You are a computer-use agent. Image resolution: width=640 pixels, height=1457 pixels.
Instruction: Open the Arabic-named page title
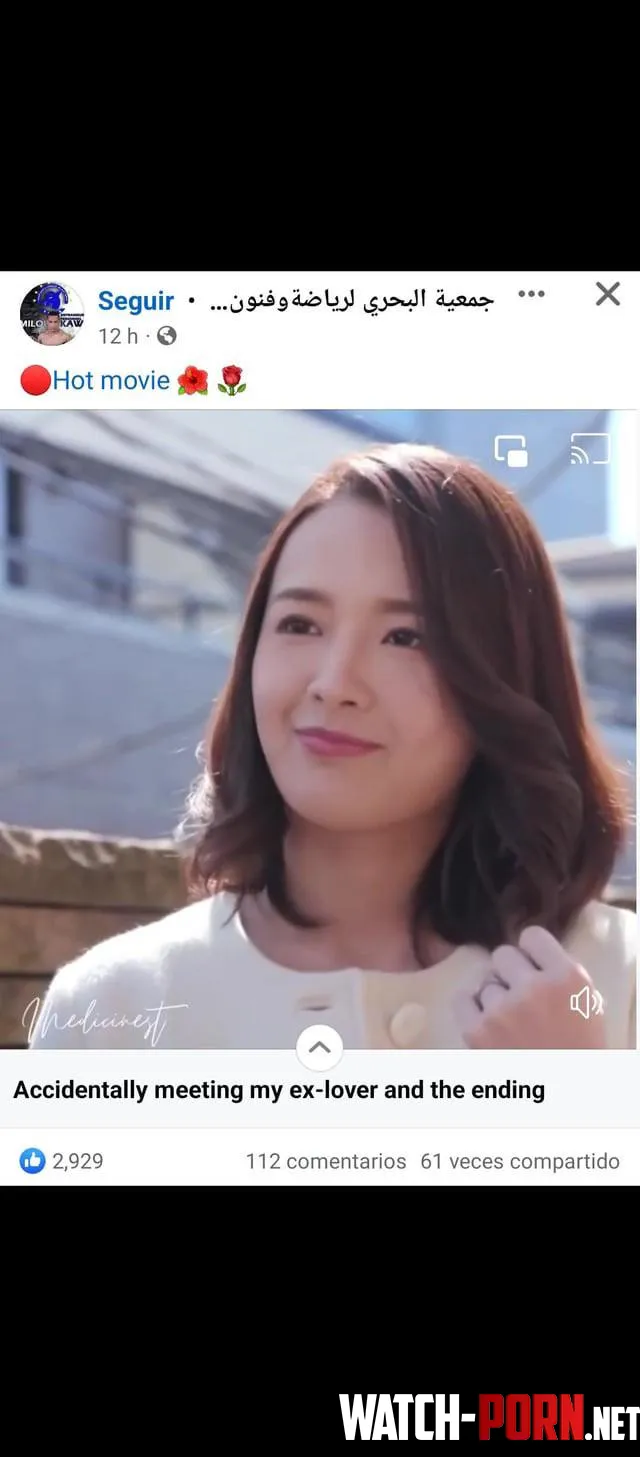[x=350, y=300]
